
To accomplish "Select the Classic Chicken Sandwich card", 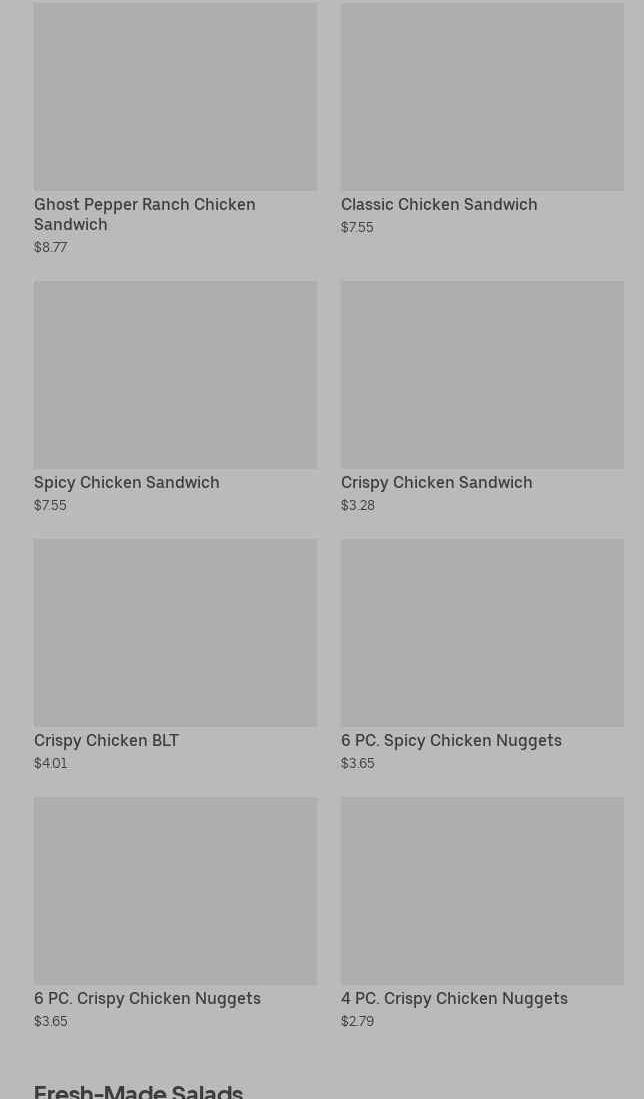I will pyautogui.click(x=482, y=119).
